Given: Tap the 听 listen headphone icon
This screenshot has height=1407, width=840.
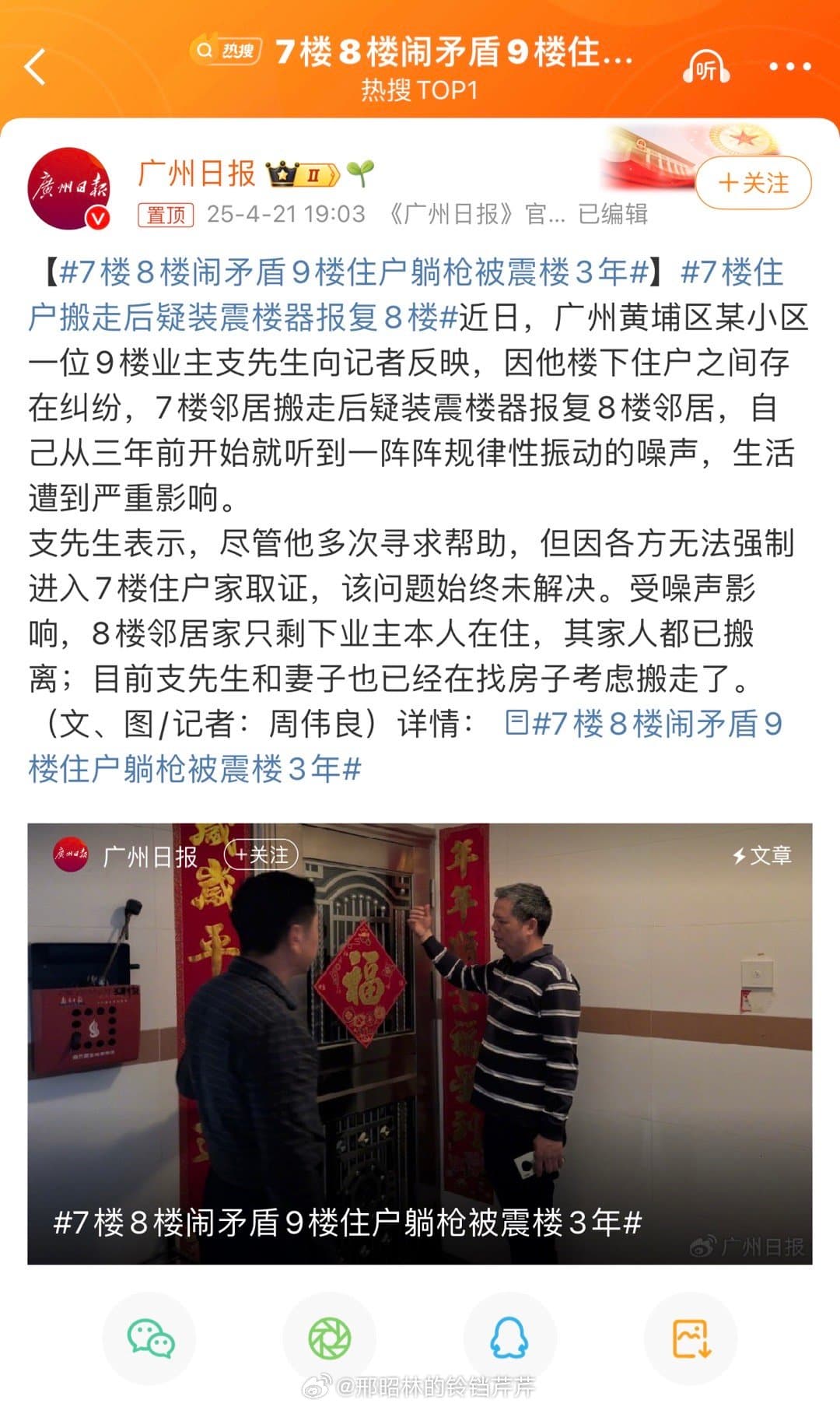Looking at the screenshot, I should pos(705,68).
